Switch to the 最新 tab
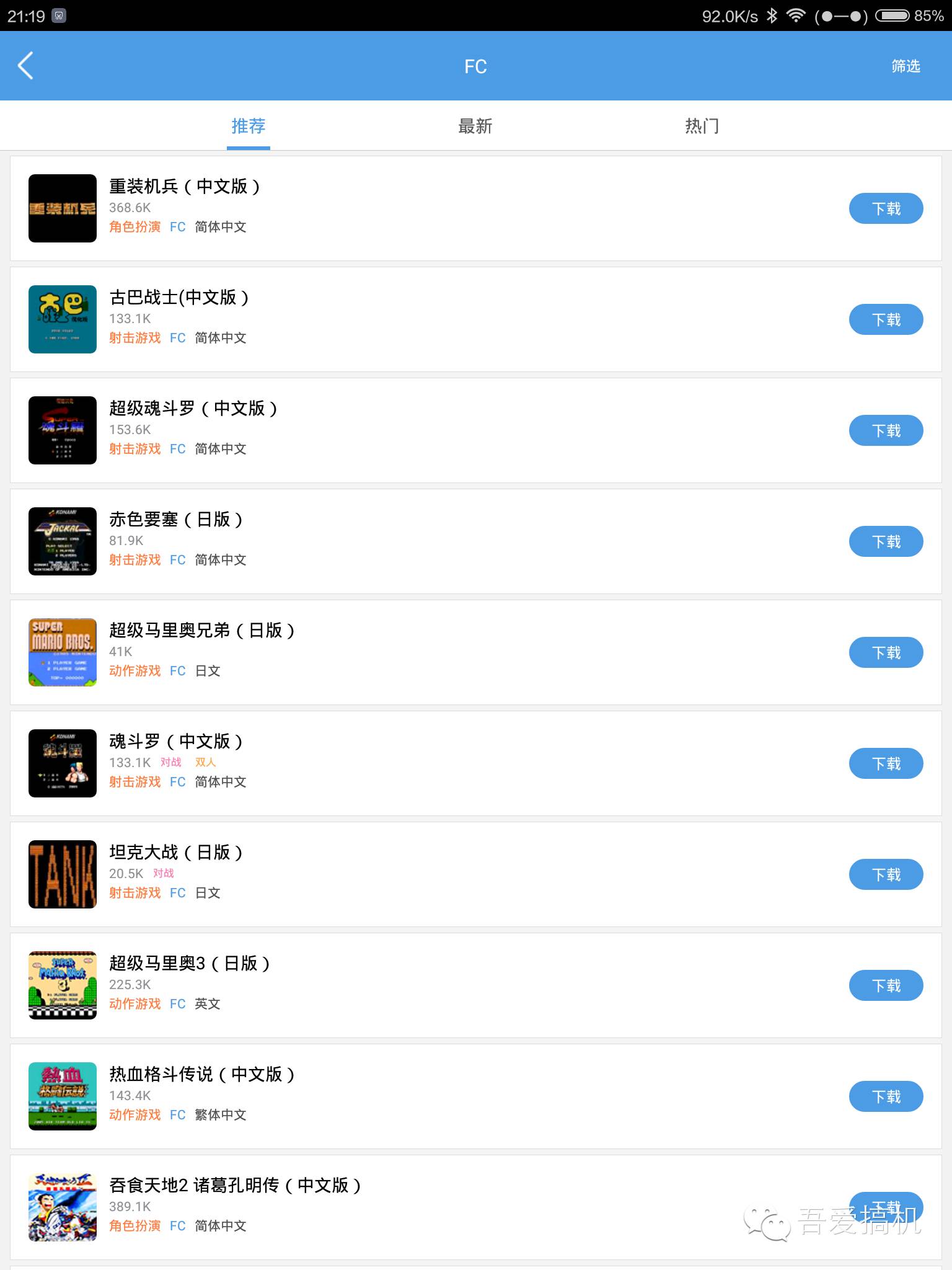Screen dimensions: 952x1270 tap(475, 126)
